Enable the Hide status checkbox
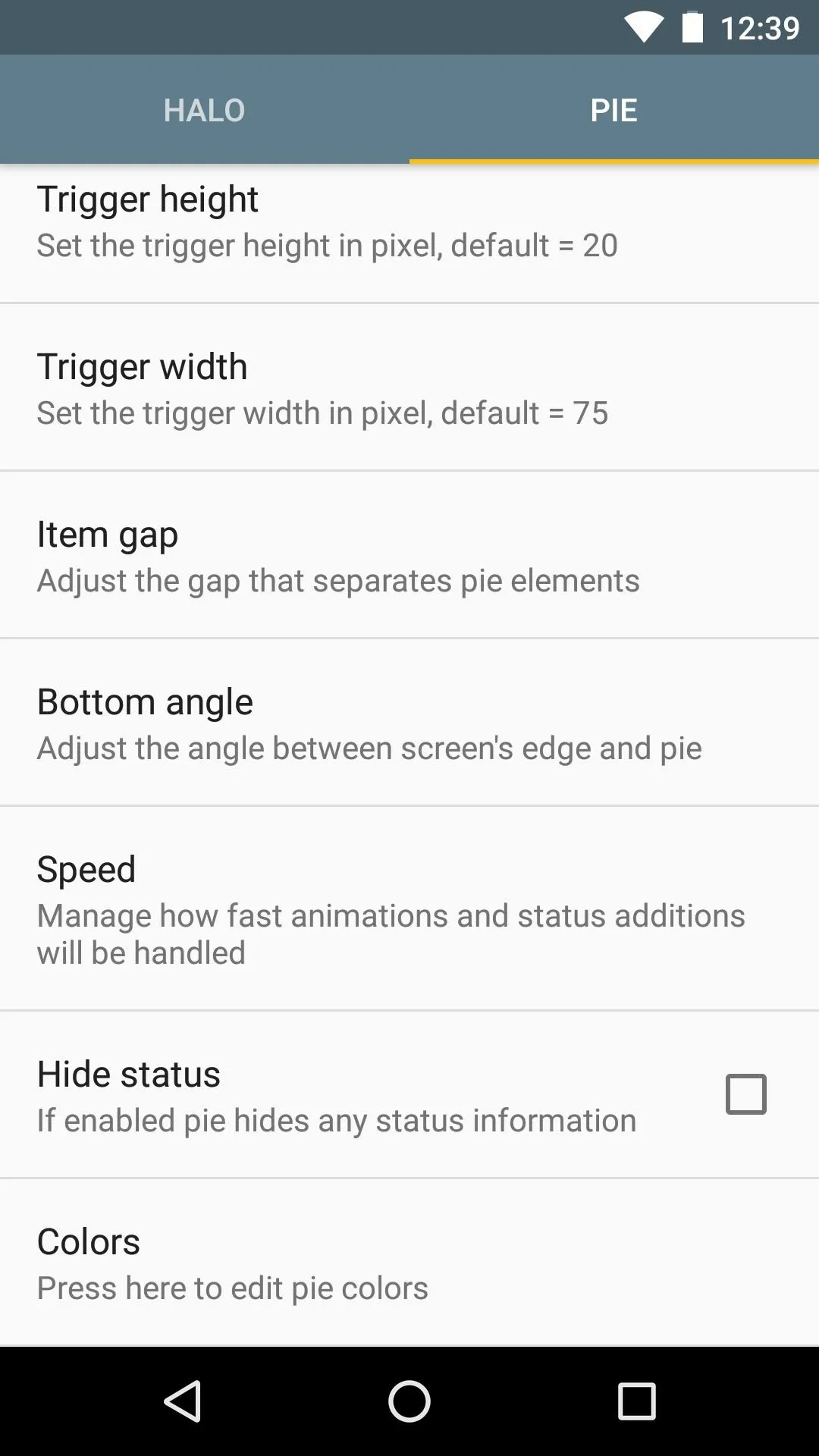Image resolution: width=819 pixels, height=1456 pixels. (746, 1094)
